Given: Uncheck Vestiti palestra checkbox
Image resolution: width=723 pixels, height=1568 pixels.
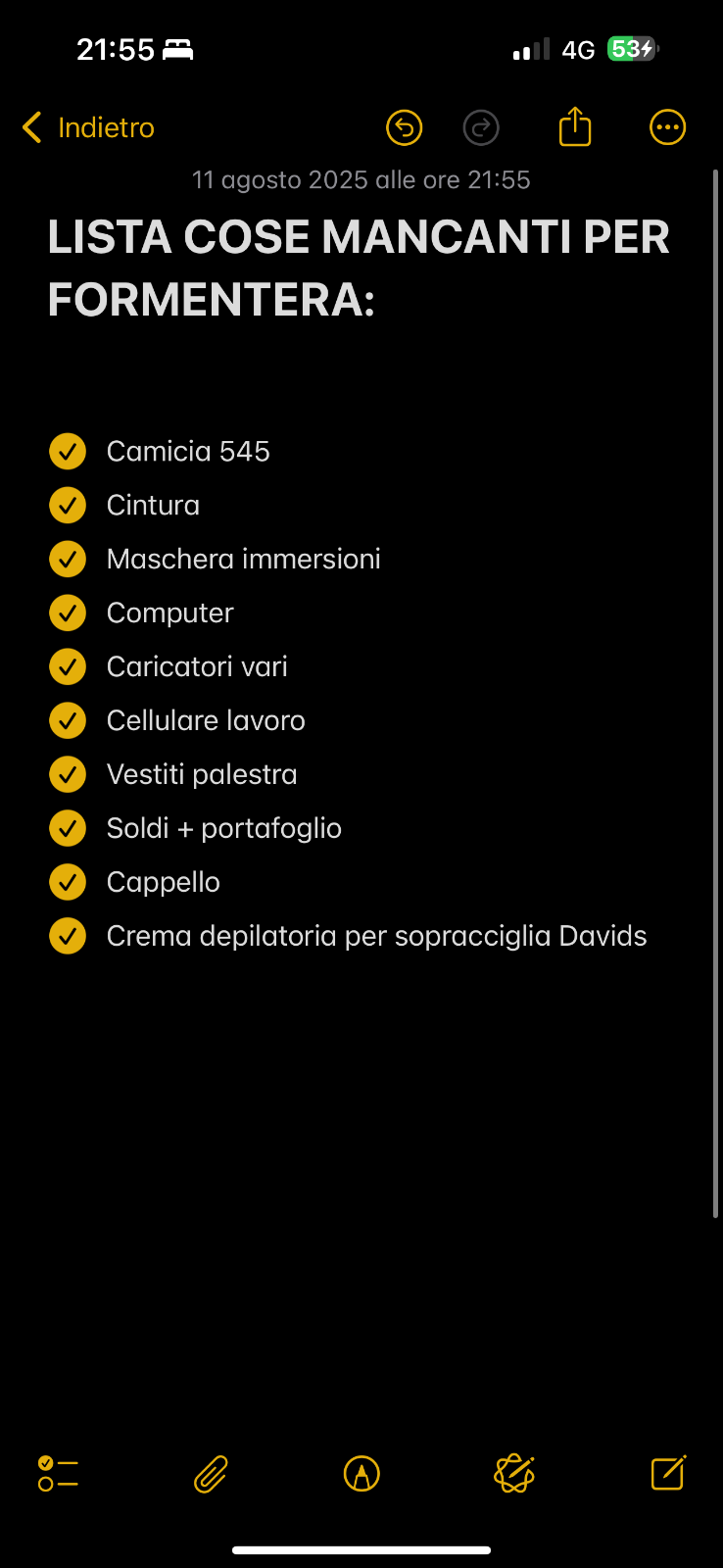Looking at the screenshot, I should tap(68, 775).
